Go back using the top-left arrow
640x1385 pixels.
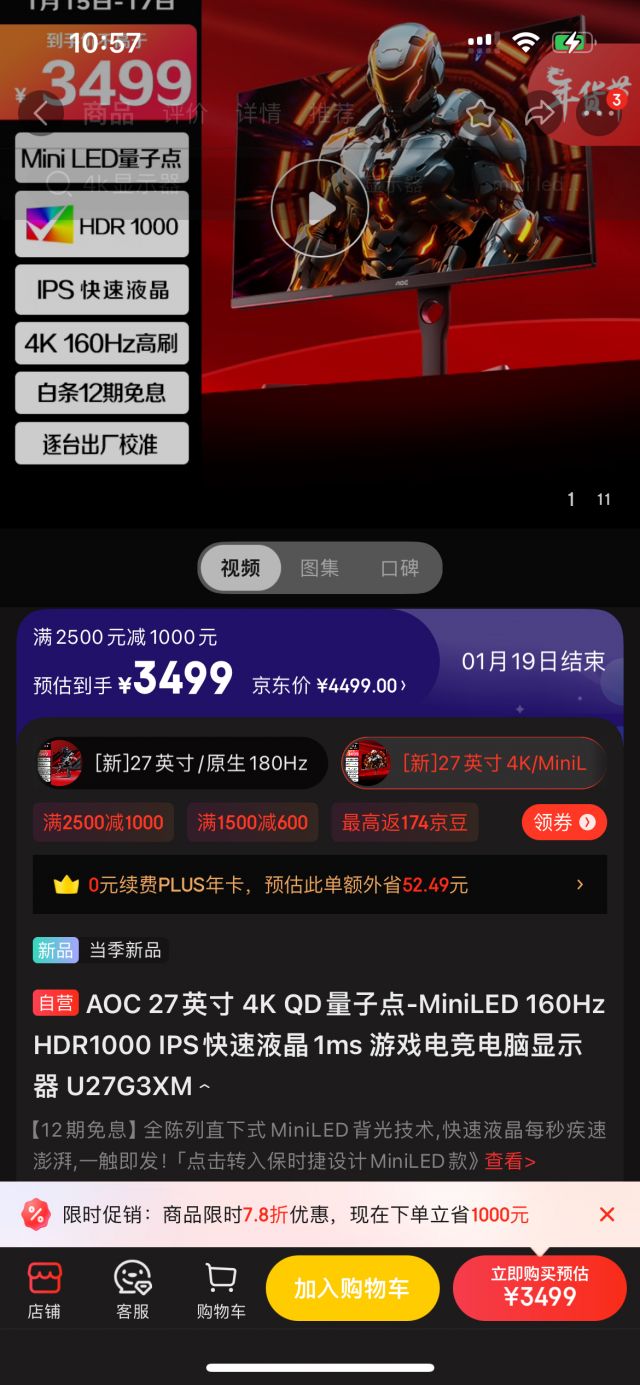(x=41, y=112)
